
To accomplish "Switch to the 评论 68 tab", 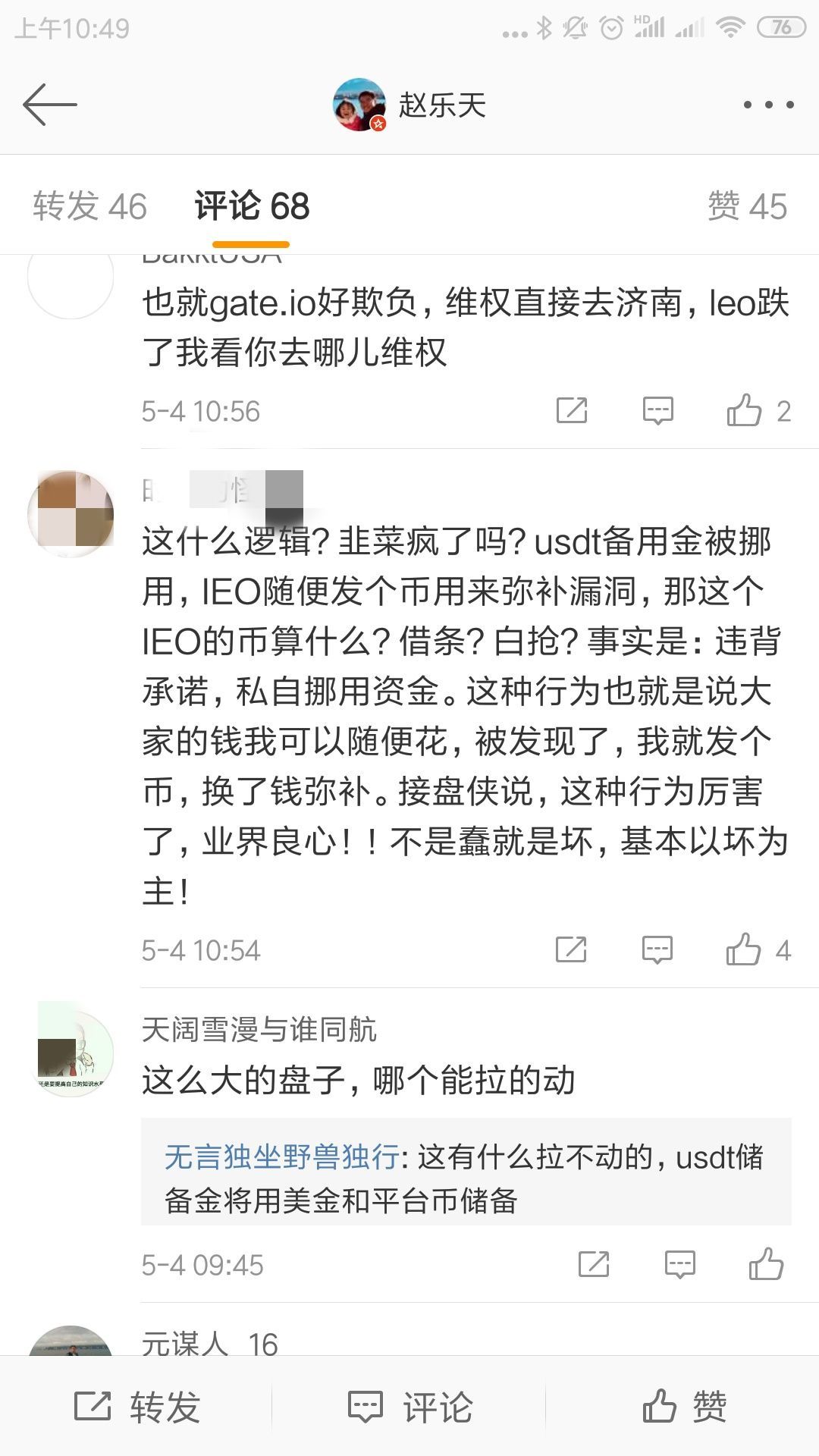I will pyautogui.click(x=252, y=206).
